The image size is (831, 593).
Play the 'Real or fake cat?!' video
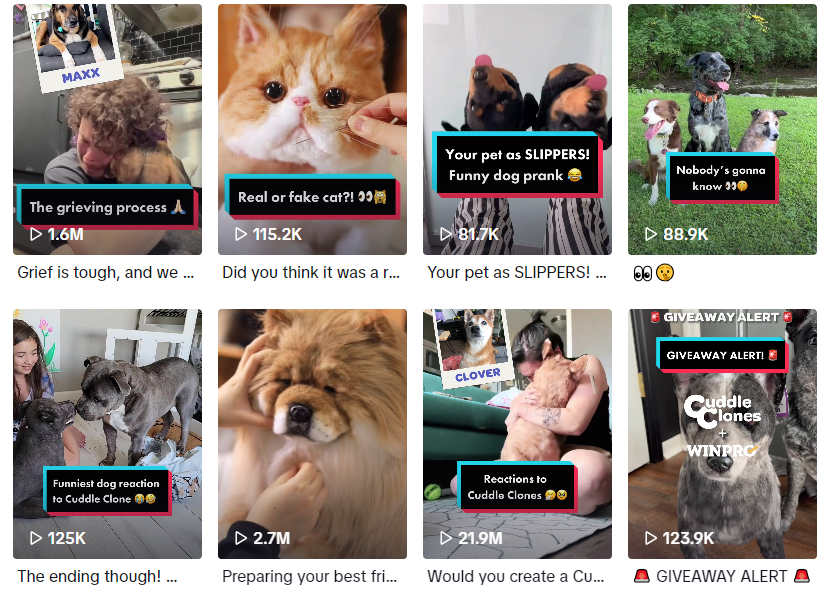312,130
